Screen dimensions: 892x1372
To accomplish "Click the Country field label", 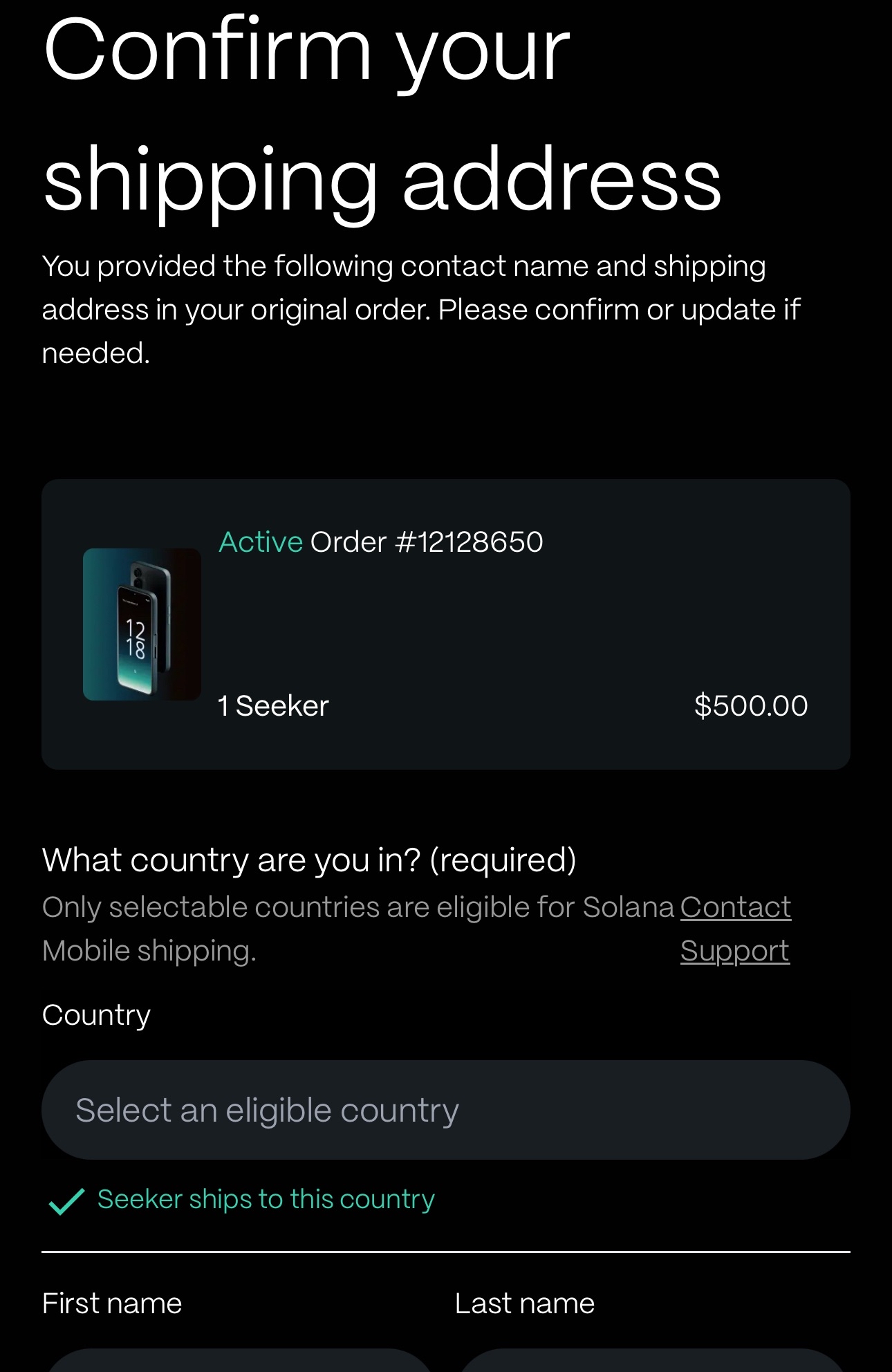I will point(96,1014).
